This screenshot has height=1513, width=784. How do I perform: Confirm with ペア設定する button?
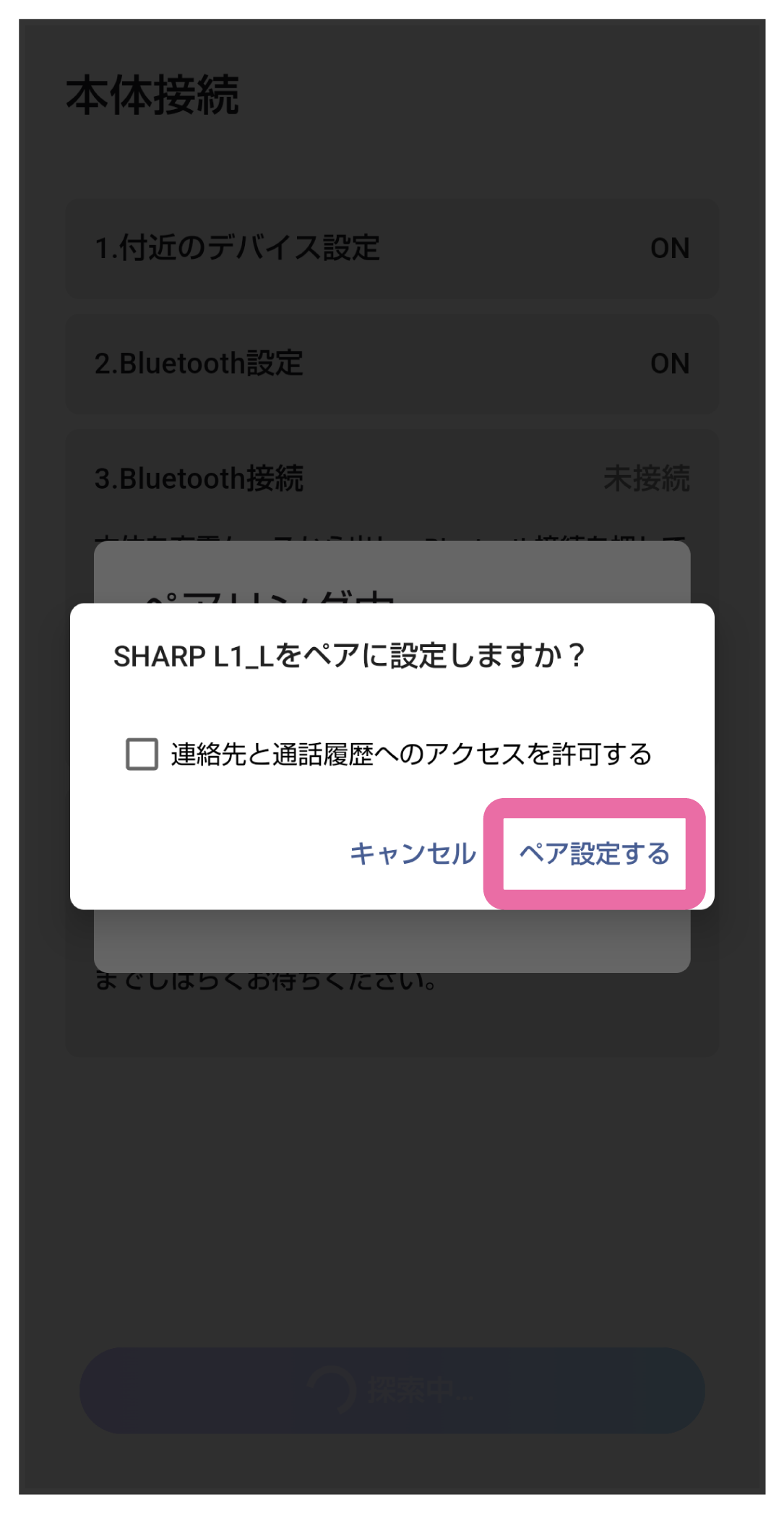[594, 854]
